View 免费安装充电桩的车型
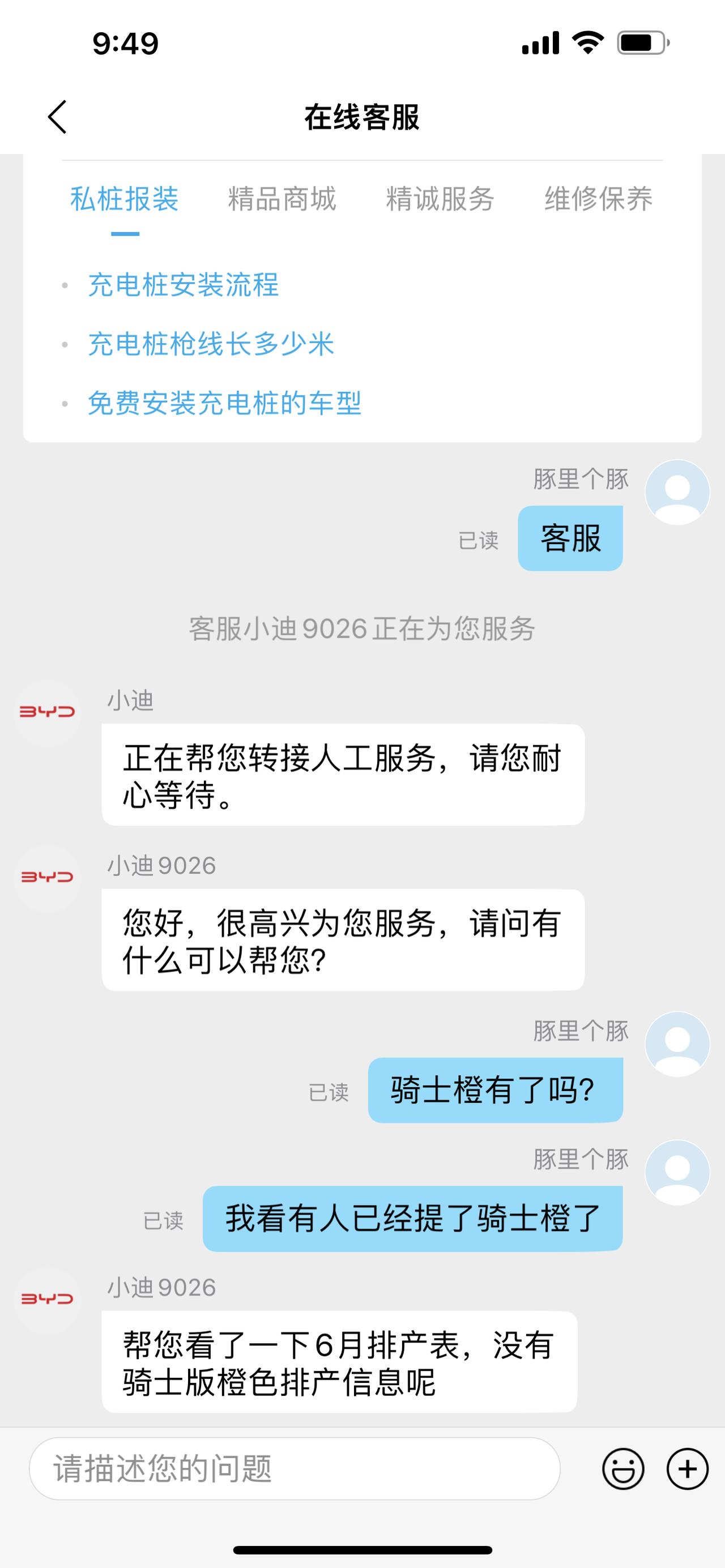Image resolution: width=725 pixels, height=1568 pixels. click(225, 403)
